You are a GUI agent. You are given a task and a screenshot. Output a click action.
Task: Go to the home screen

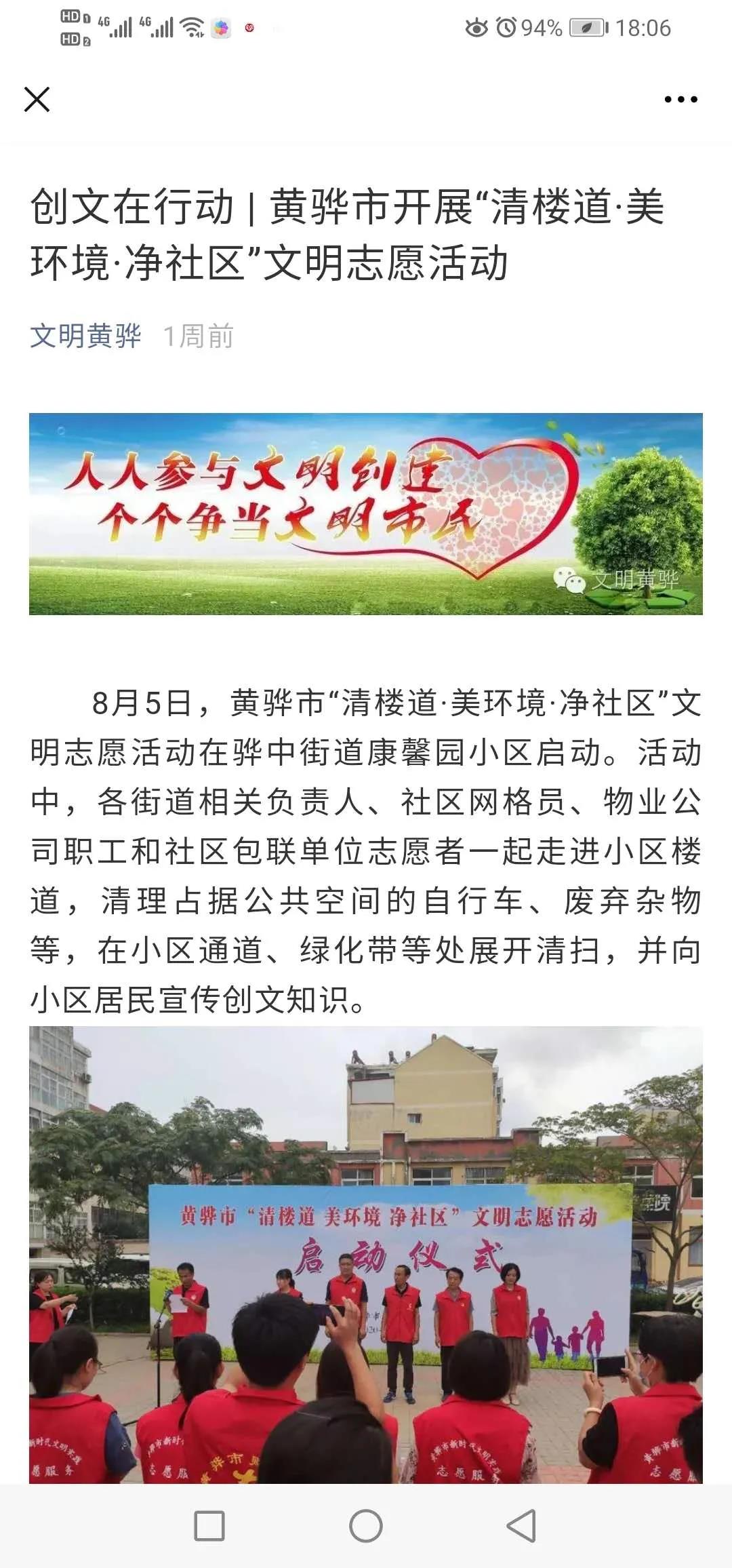(366, 1527)
